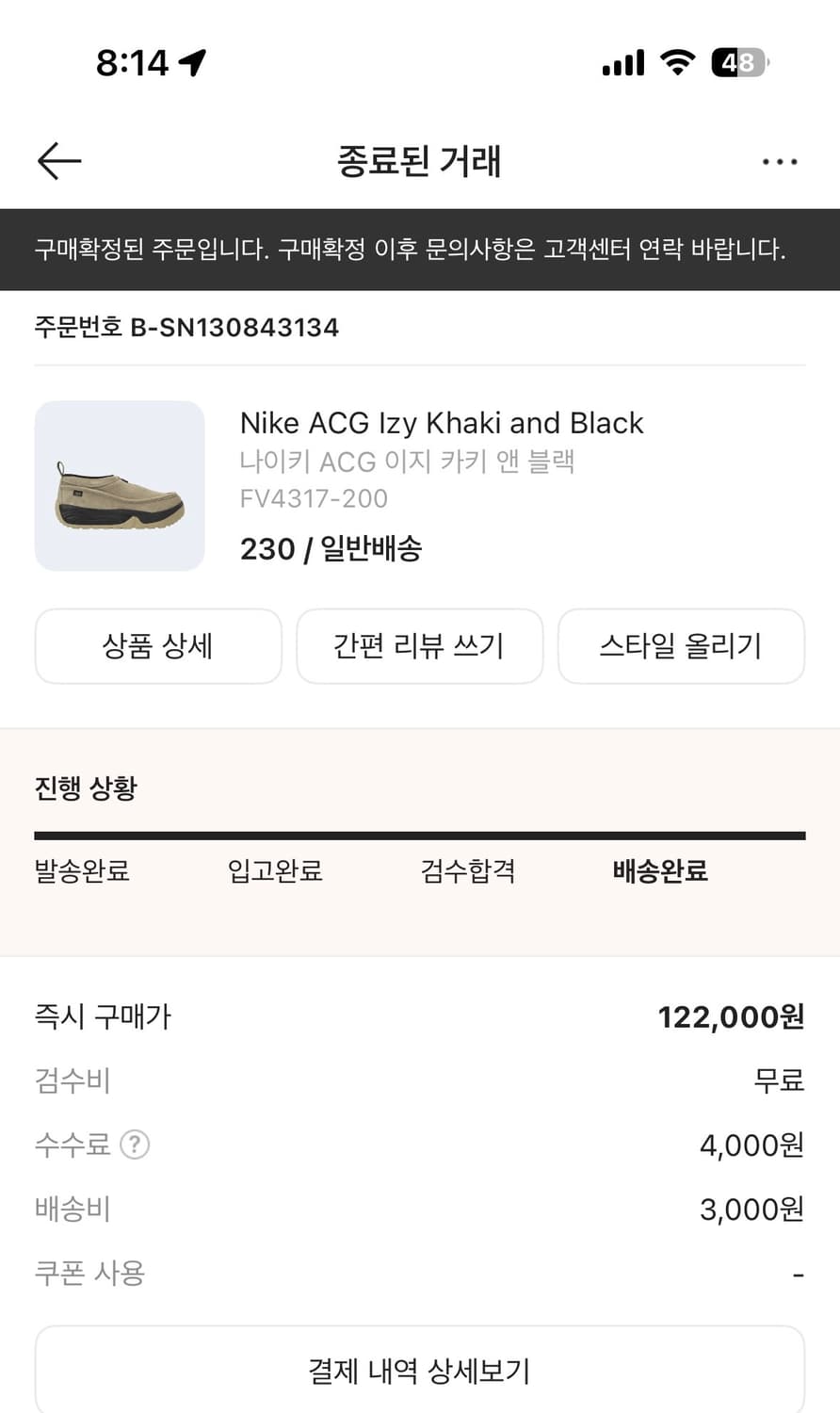The image size is (840, 1413).
Task: Click the back arrow to return
Action: coord(58,161)
